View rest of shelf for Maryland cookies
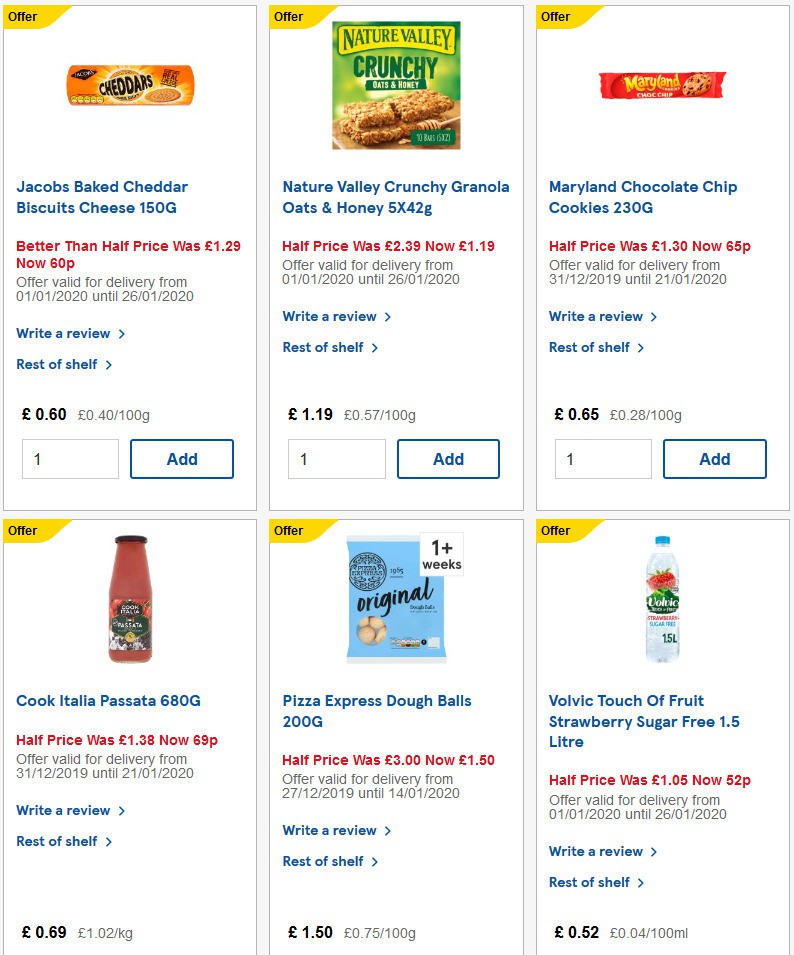This screenshot has height=955, width=794. [x=591, y=347]
